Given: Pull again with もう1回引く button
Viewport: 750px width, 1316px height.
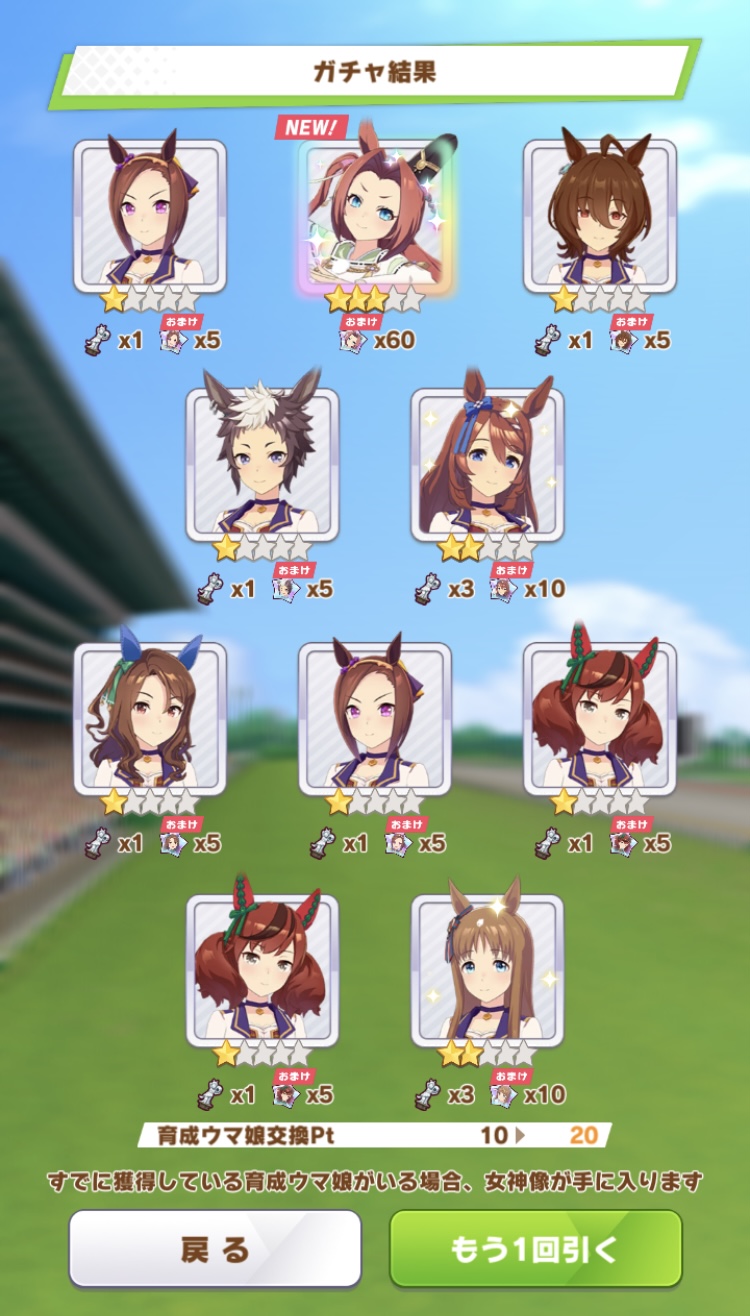Looking at the screenshot, I should tap(535, 1248).
